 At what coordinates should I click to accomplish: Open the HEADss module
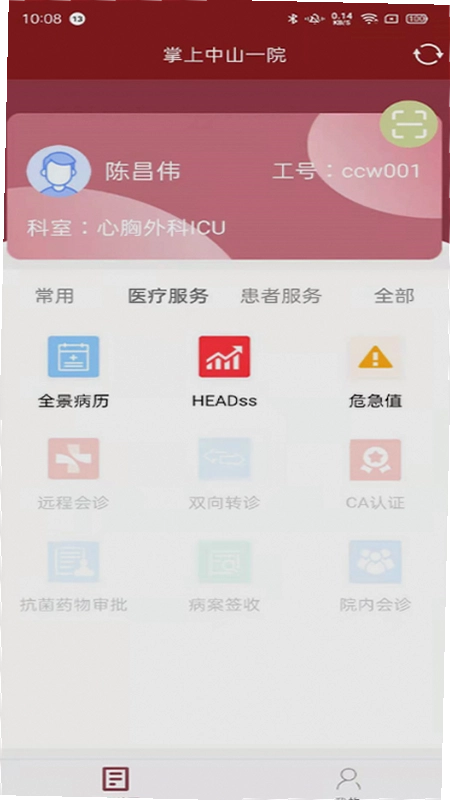click(x=224, y=372)
